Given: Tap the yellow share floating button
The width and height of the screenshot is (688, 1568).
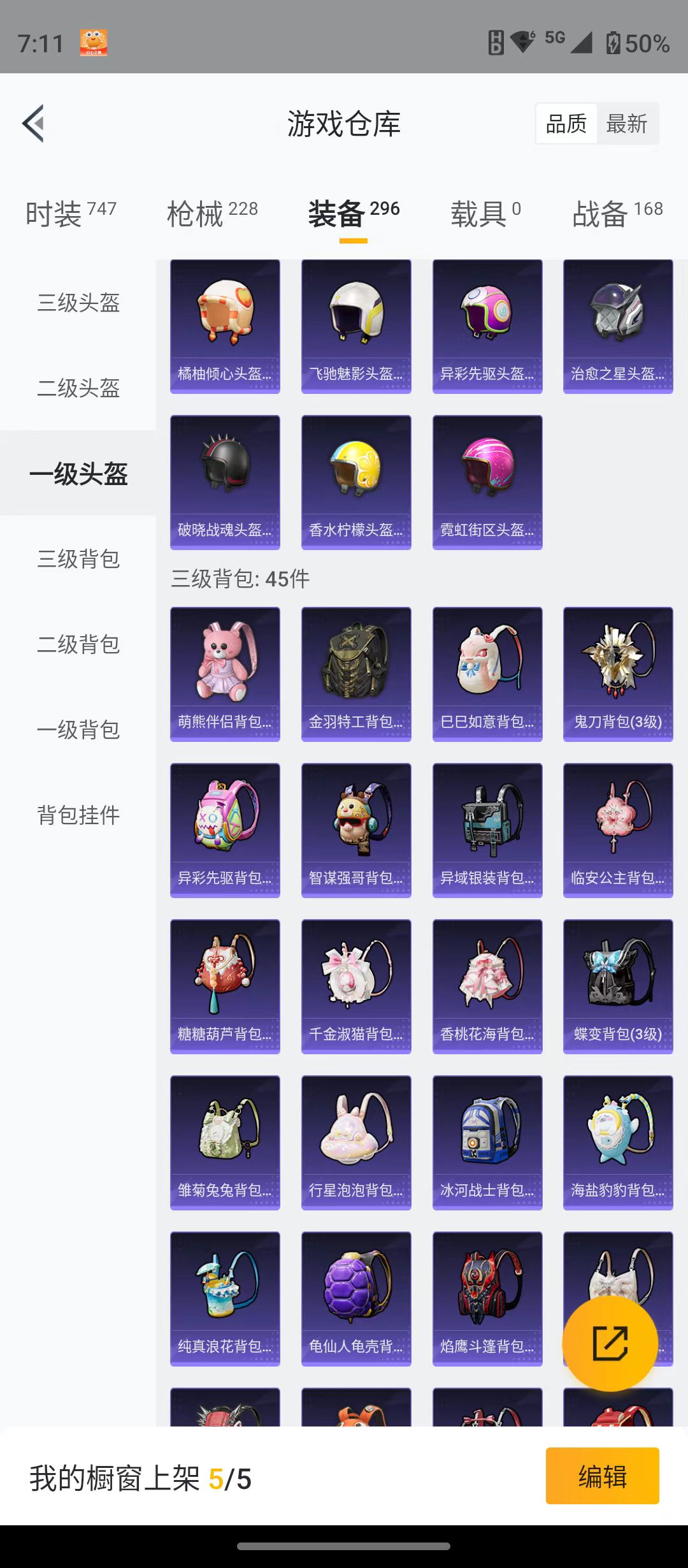Looking at the screenshot, I should [610, 1343].
